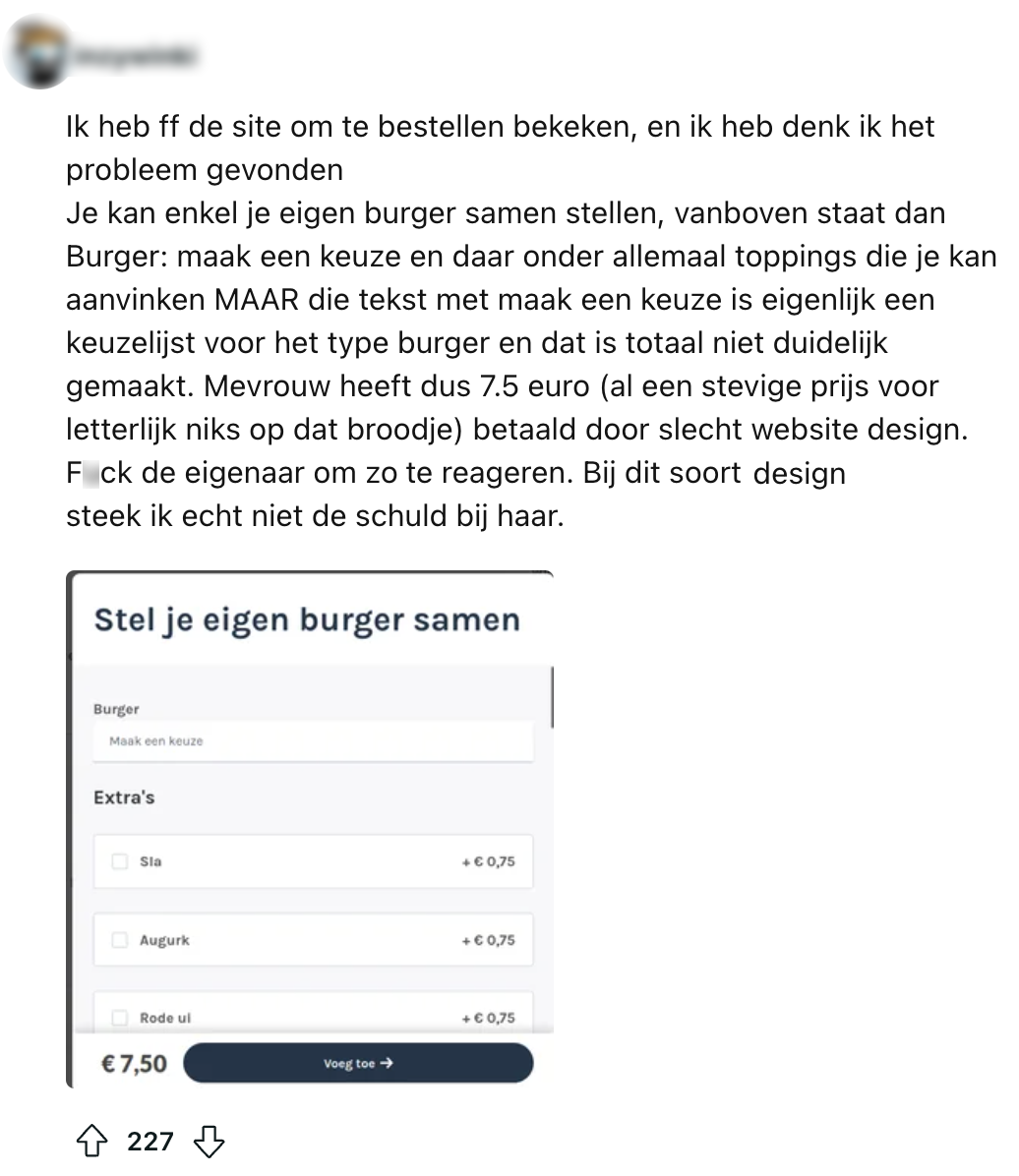The image size is (1019, 1176).
Task: Upvote this comment
Action: [x=91, y=1142]
